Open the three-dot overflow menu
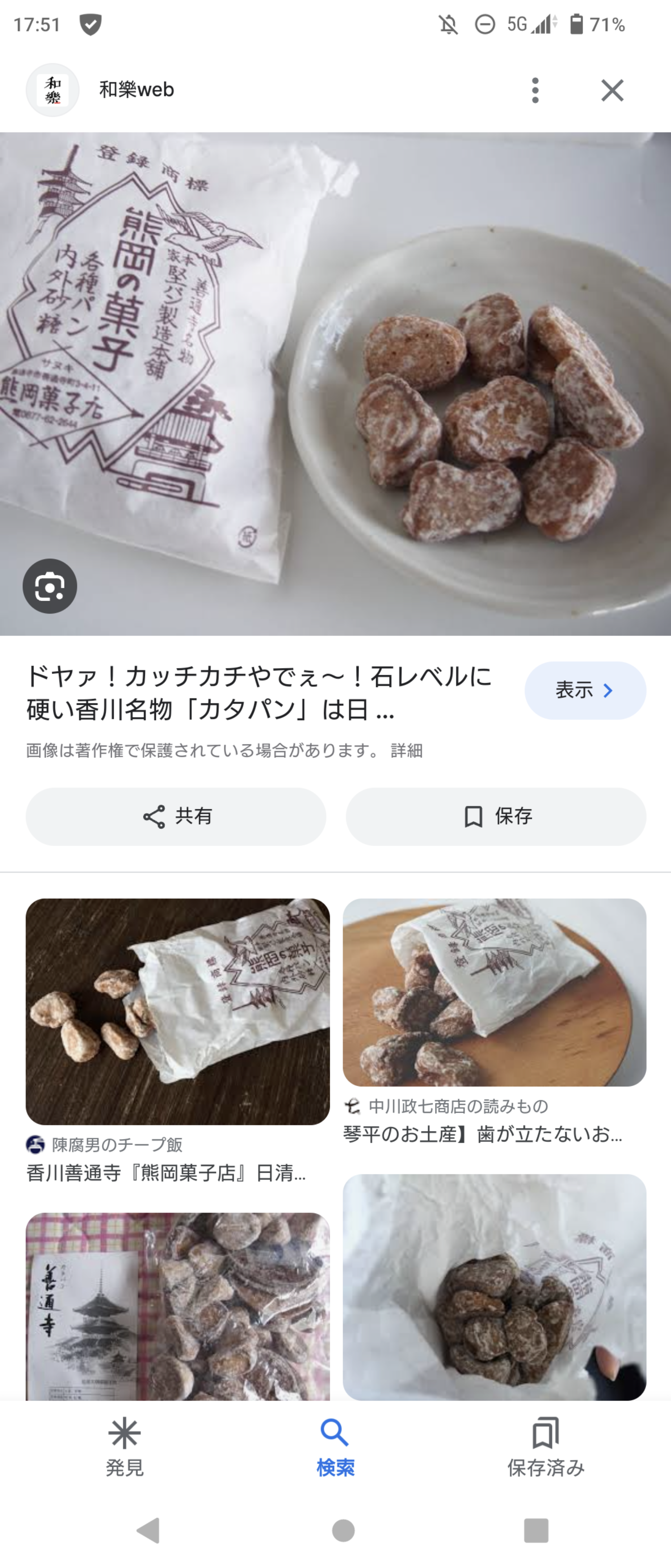Screen dimensions: 671x1568 535,90
